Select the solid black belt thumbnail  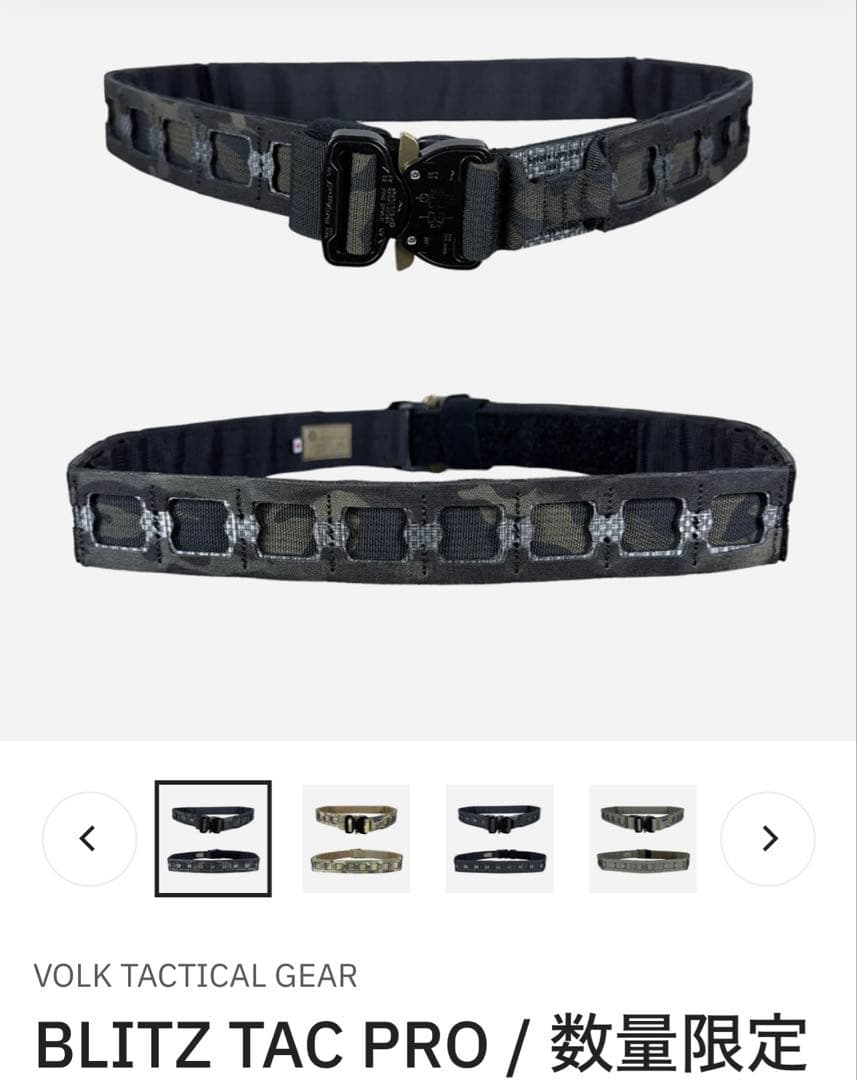tap(500, 838)
